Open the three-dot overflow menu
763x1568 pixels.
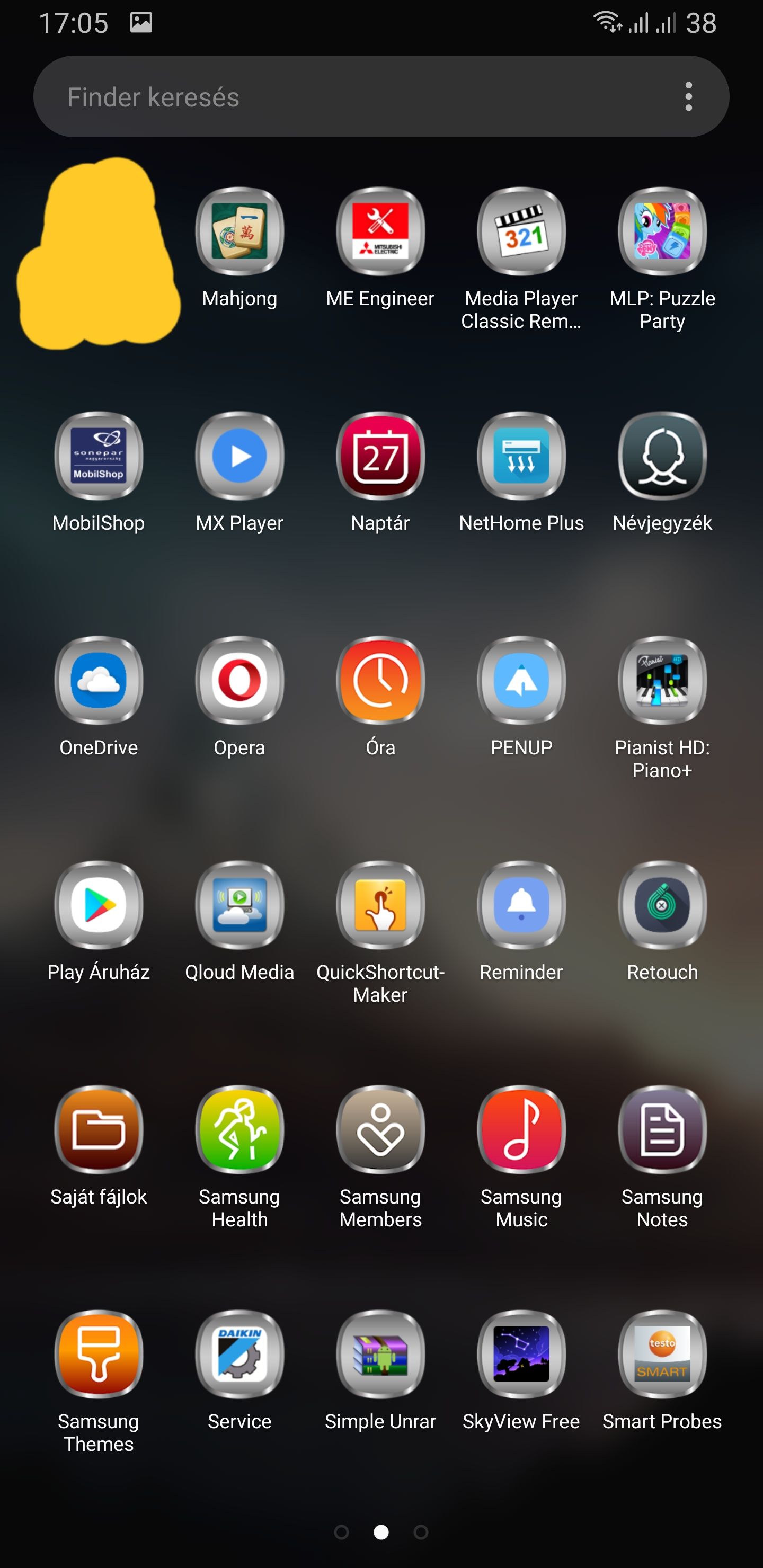tap(689, 97)
